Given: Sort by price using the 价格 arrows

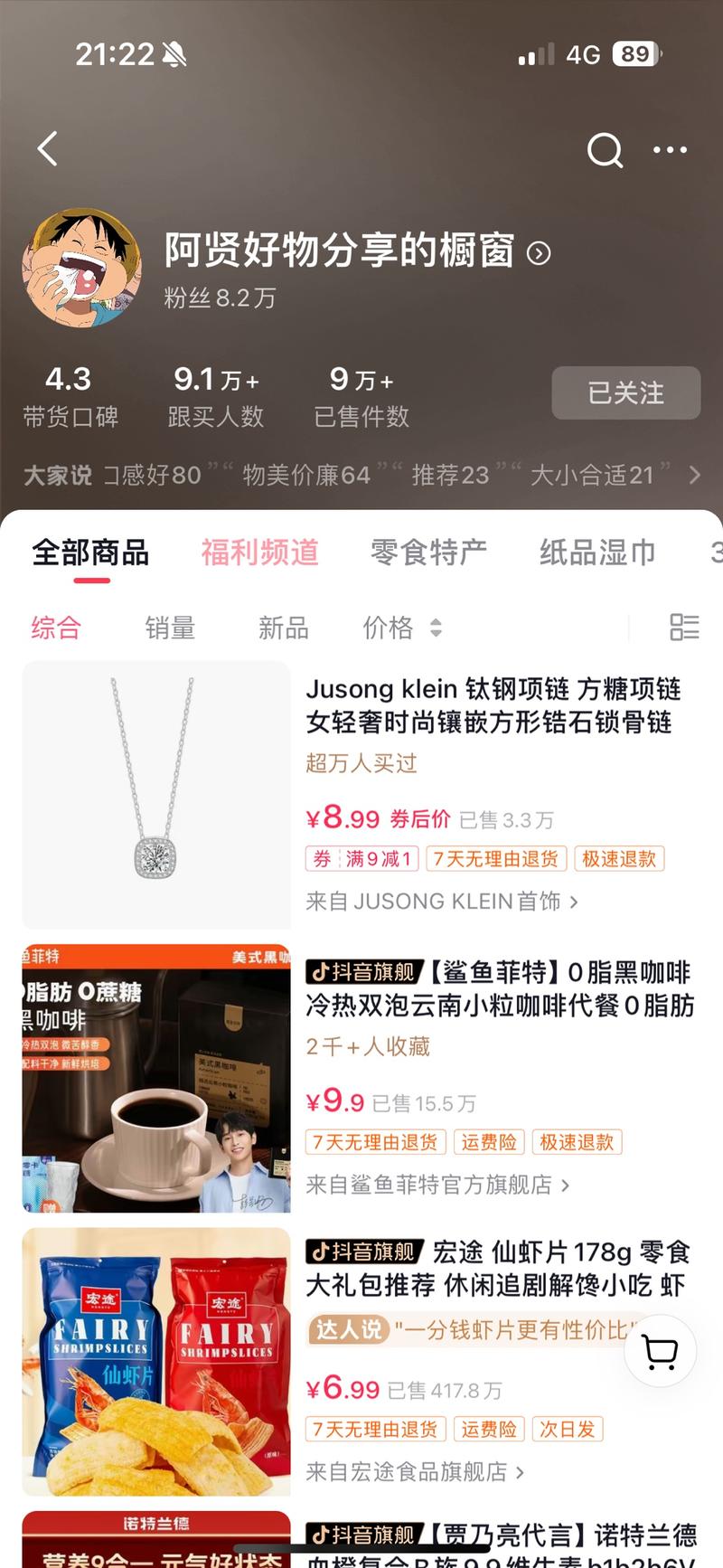Looking at the screenshot, I should pyautogui.click(x=402, y=628).
